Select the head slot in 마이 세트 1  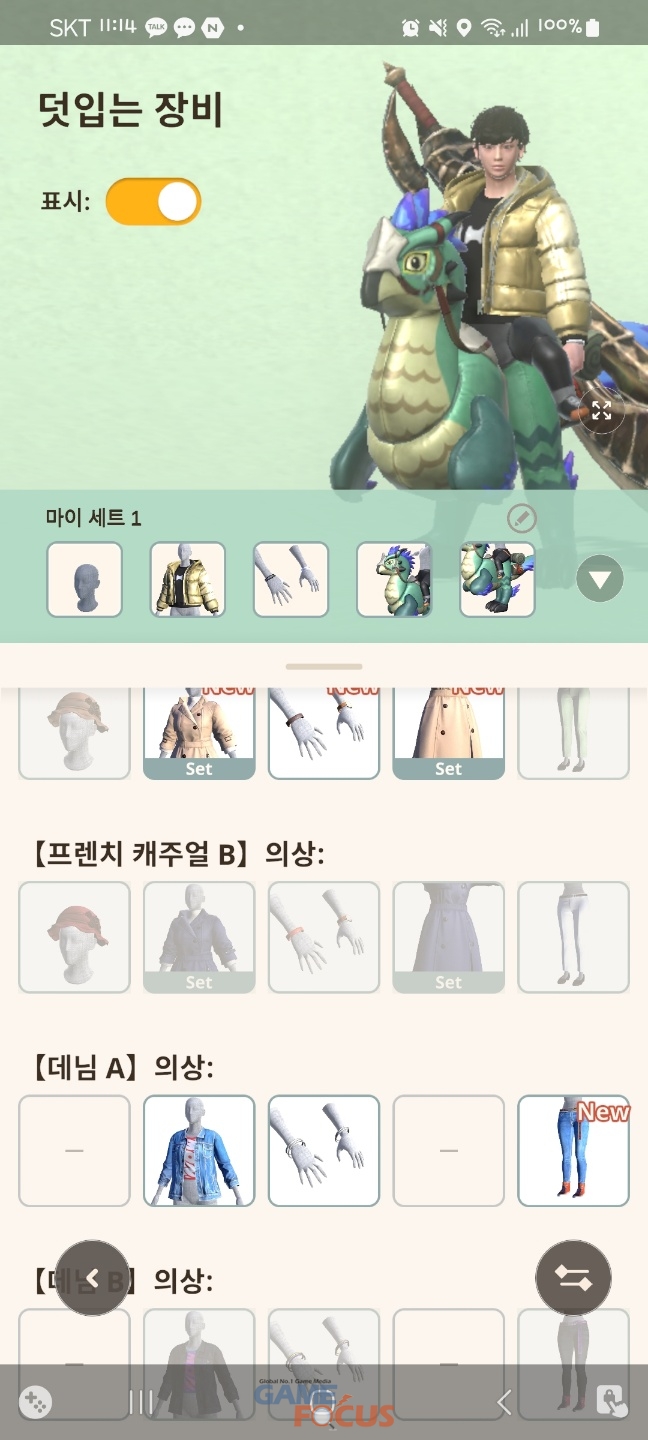click(x=85, y=580)
